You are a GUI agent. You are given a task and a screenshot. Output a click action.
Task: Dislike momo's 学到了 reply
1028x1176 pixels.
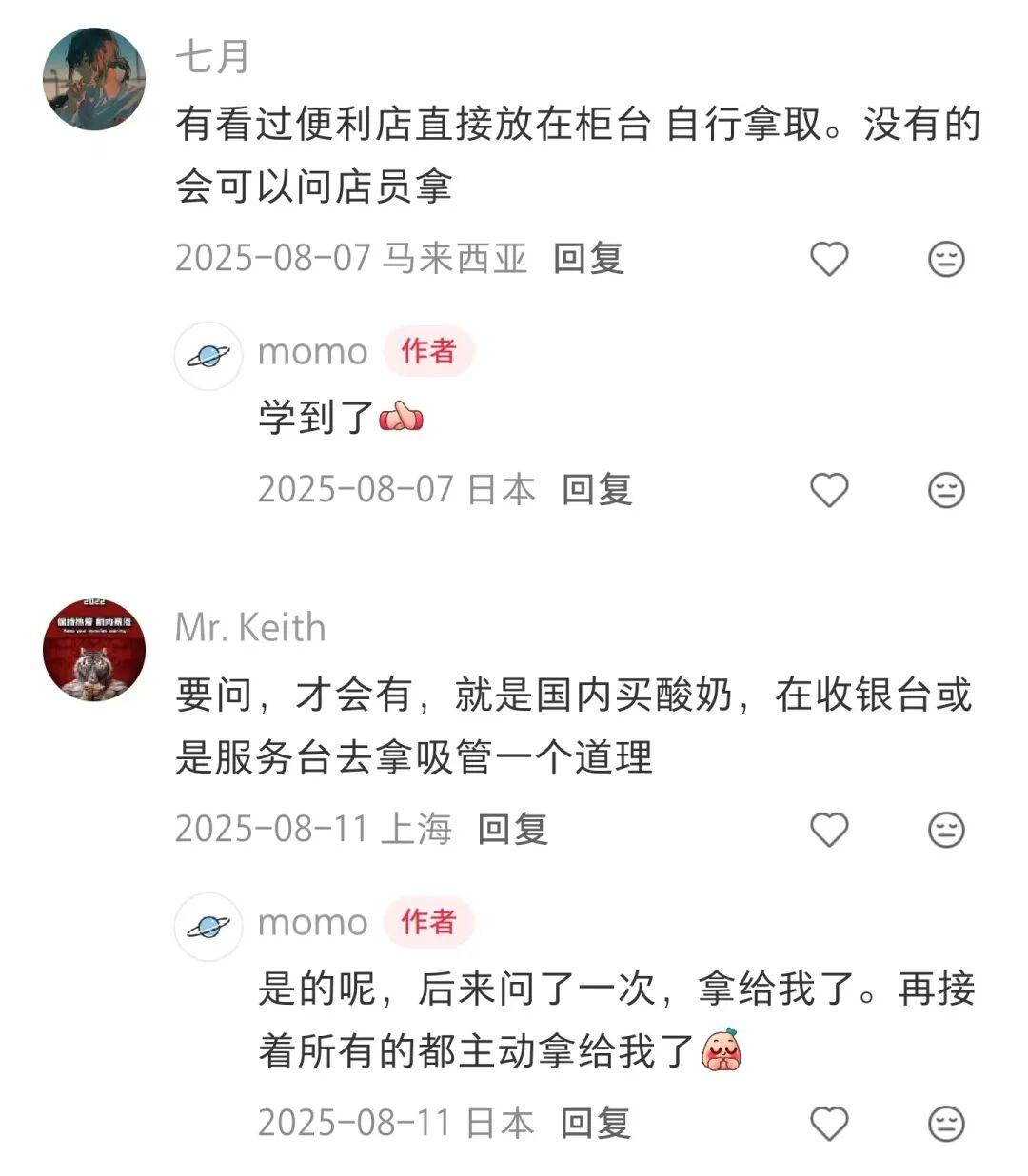point(945,490)
